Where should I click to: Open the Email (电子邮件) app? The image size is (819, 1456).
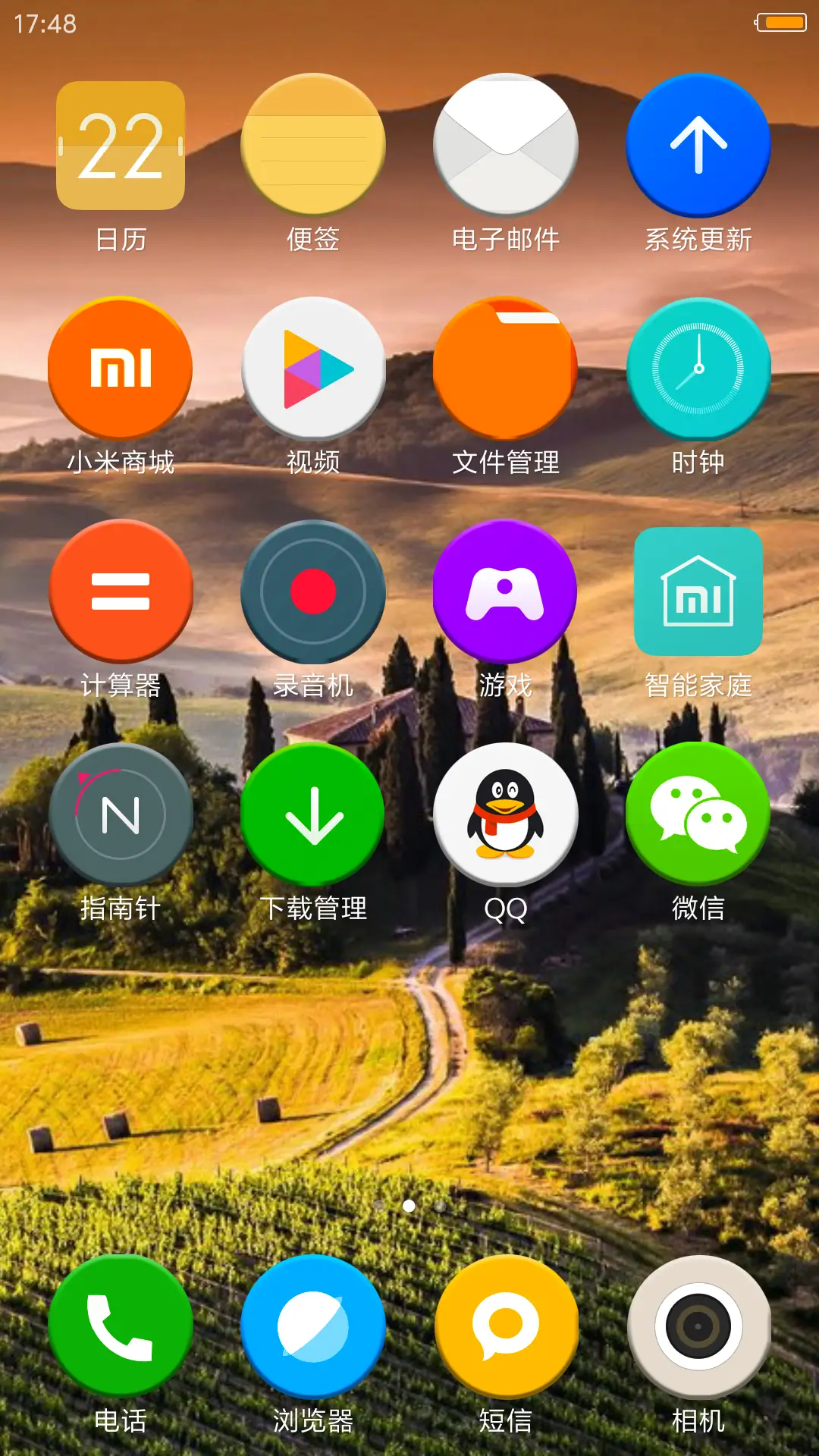tap(505, 148)
